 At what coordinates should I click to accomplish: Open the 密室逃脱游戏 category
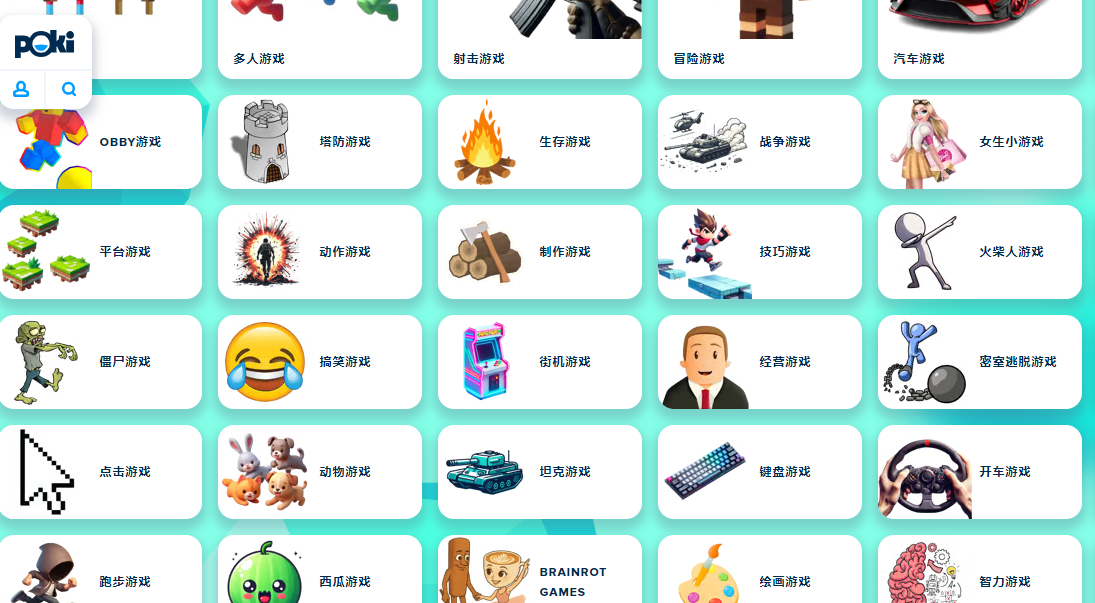click(x=980, y=362)
